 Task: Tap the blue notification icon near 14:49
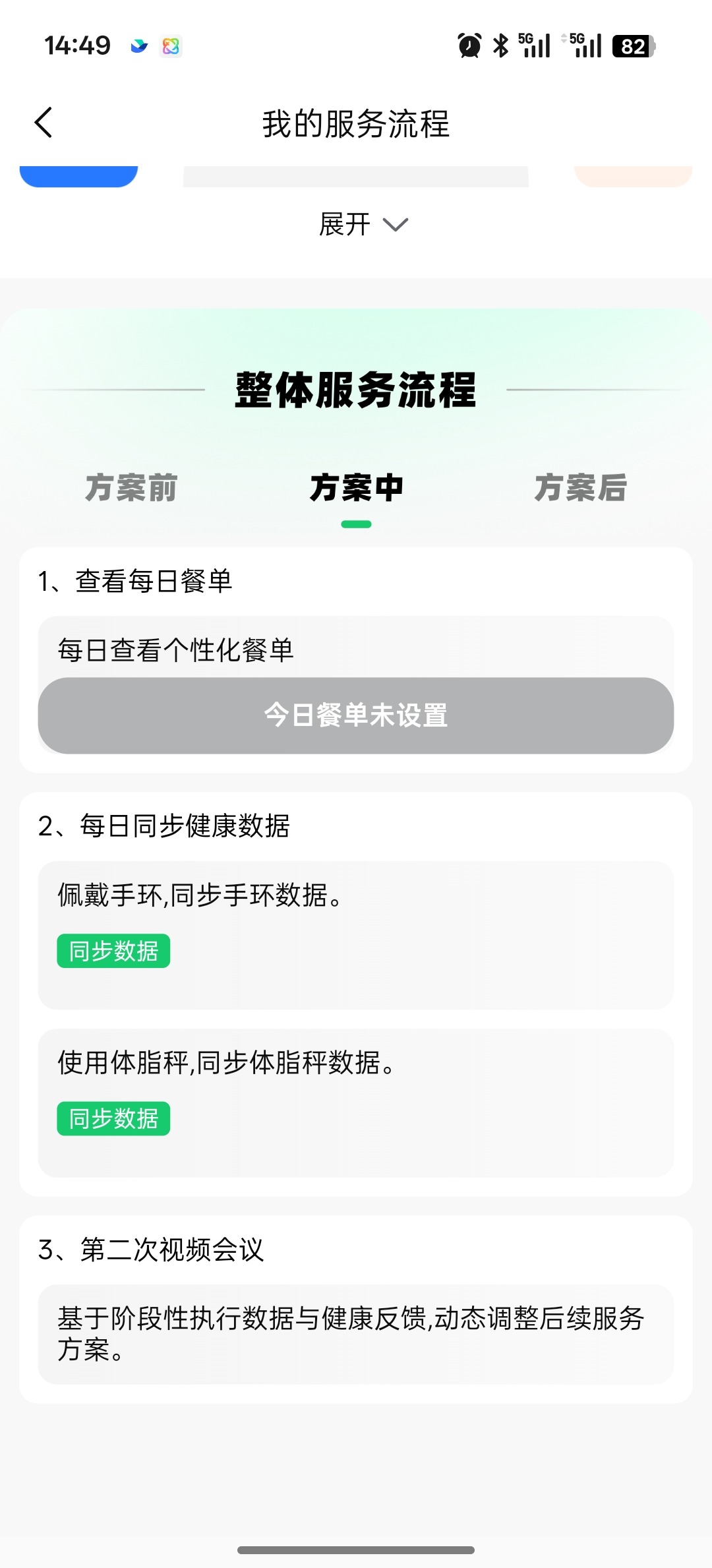coord(138,46)
